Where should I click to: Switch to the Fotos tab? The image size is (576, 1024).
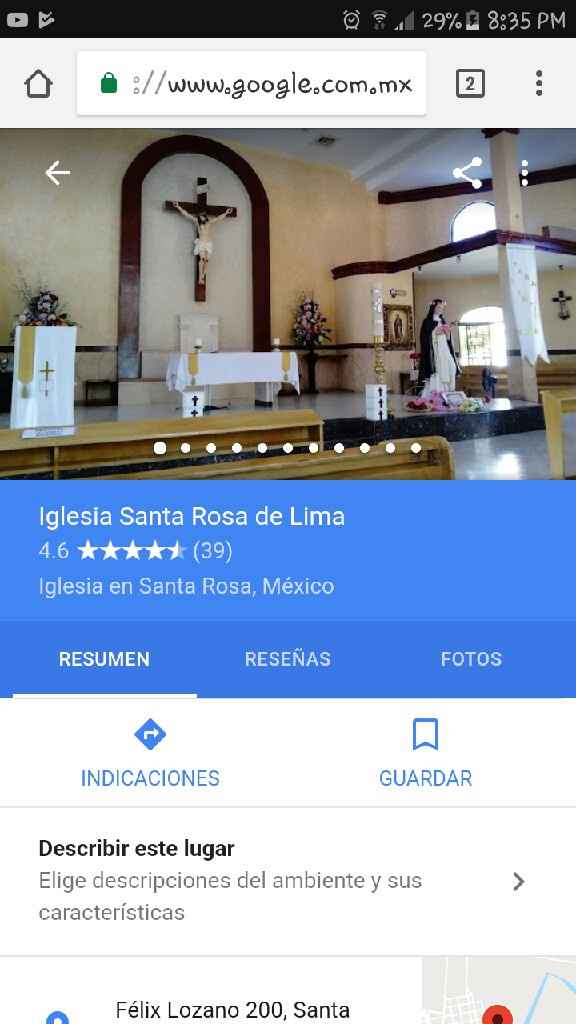tap(471, 659)
